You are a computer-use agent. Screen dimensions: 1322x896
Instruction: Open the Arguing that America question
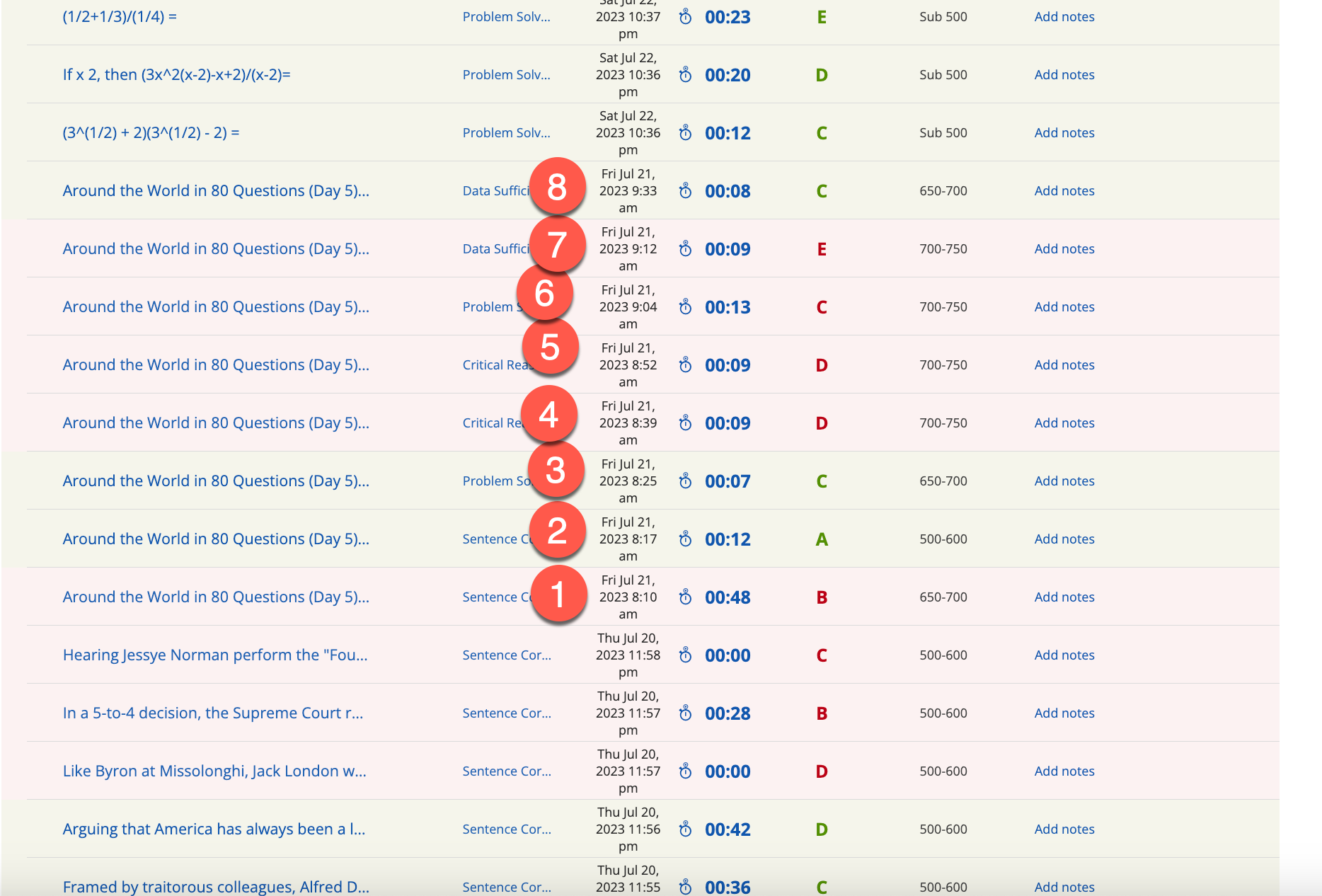pos(214,829)
